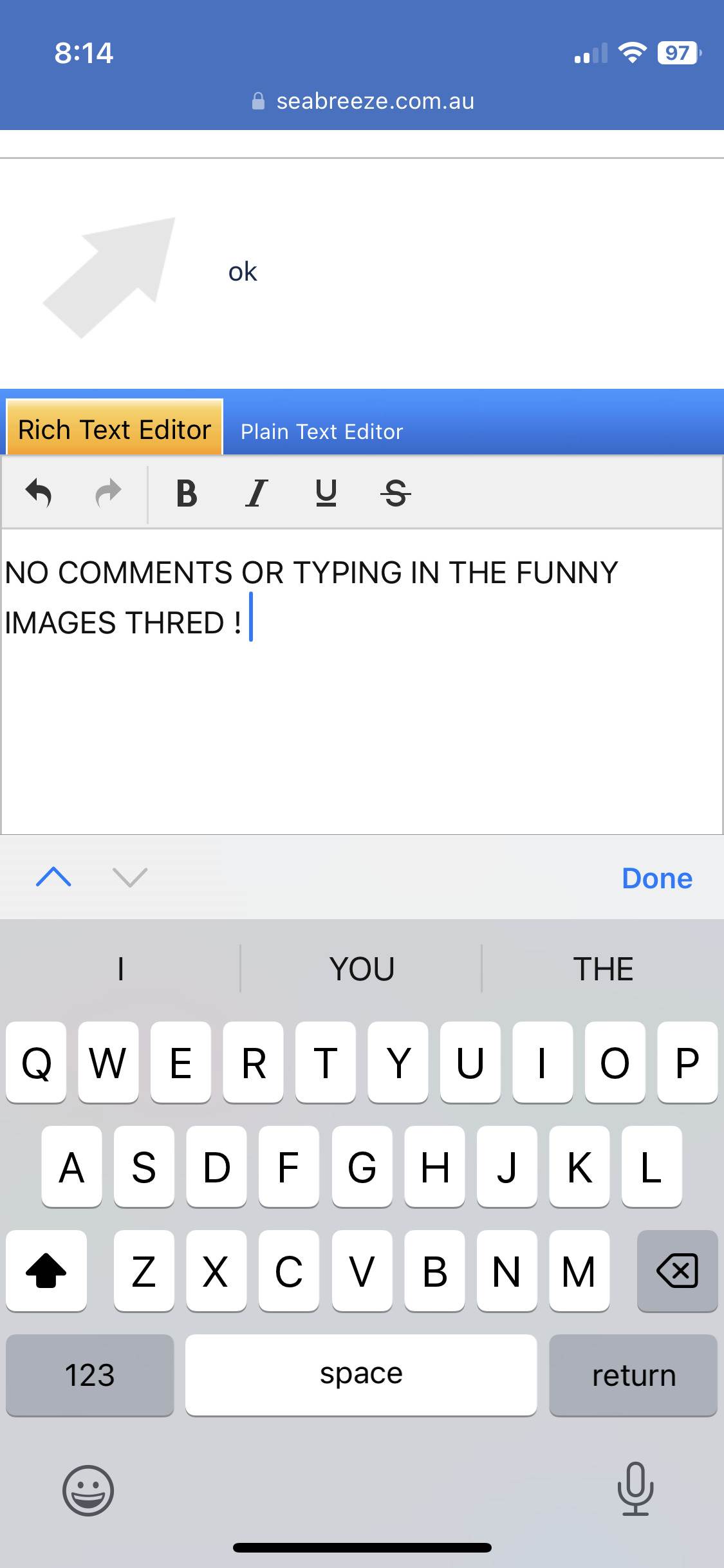Viewport: 724px width, 1568px height.
Task: Open the emoji keyboard
Action: pos(88,1490)
